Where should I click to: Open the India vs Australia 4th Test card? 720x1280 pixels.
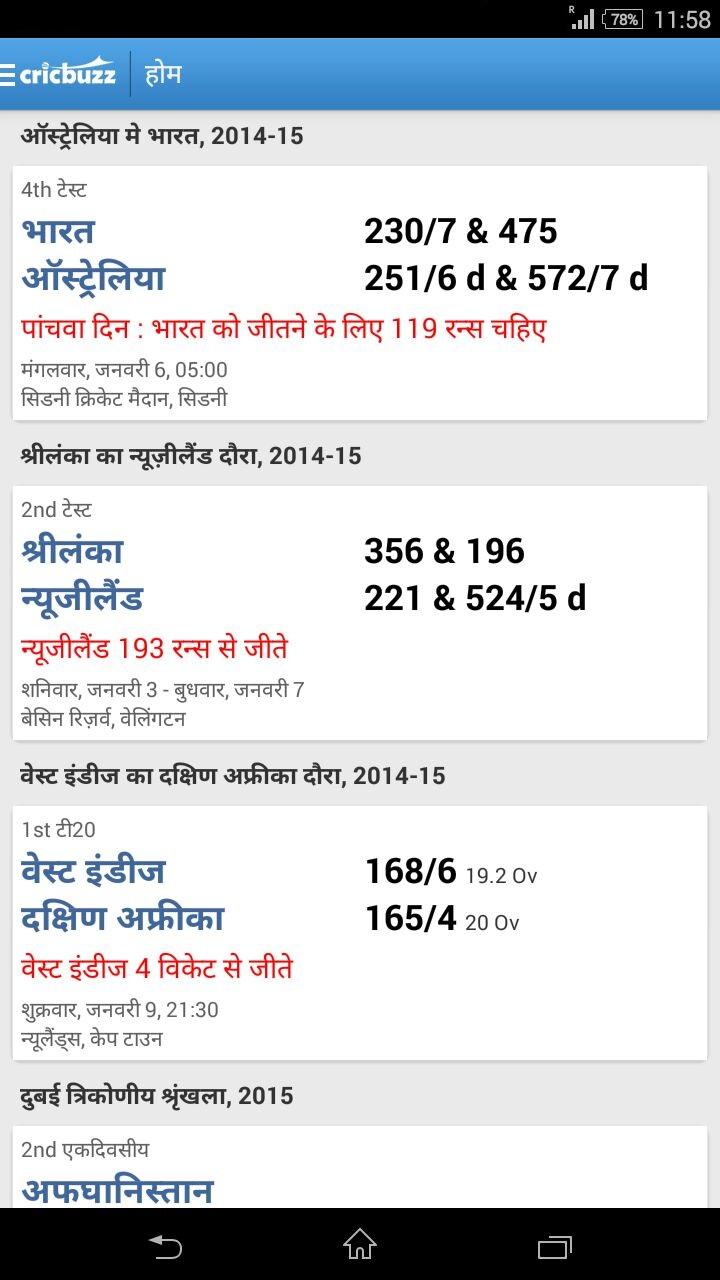click(360, 293)
